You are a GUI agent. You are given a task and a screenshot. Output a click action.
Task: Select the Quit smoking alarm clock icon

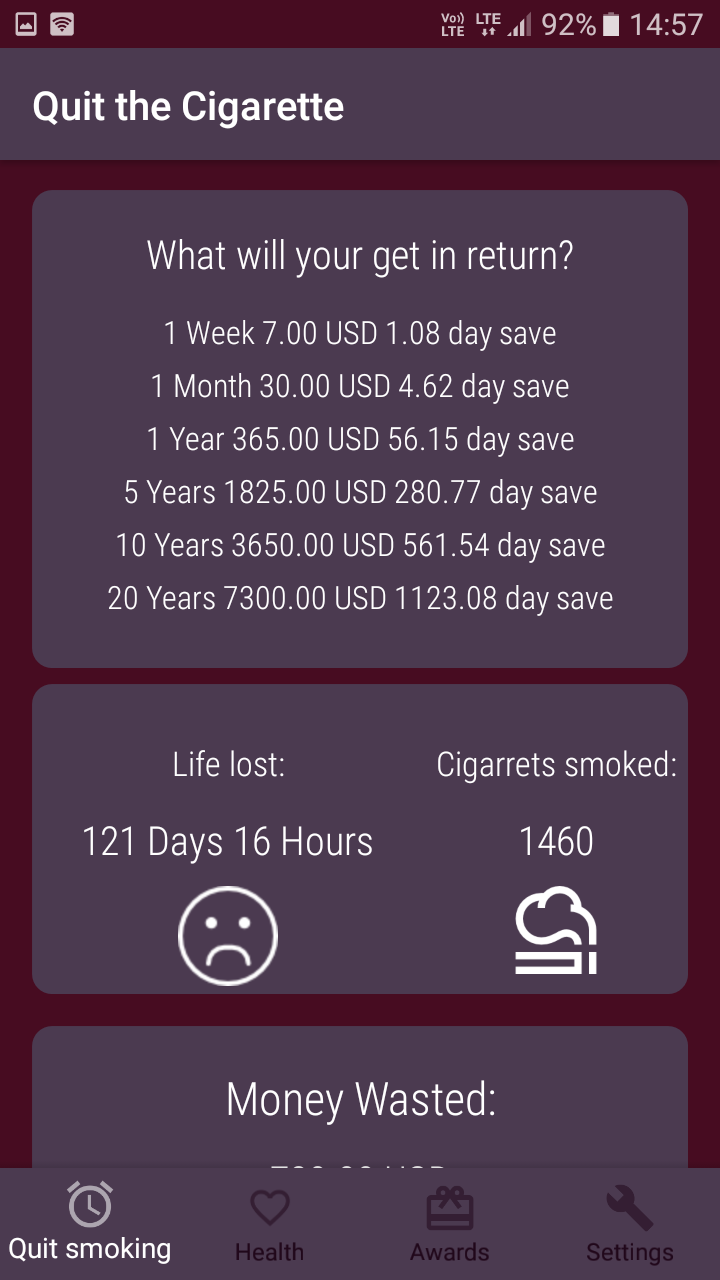pos(90,1205)
